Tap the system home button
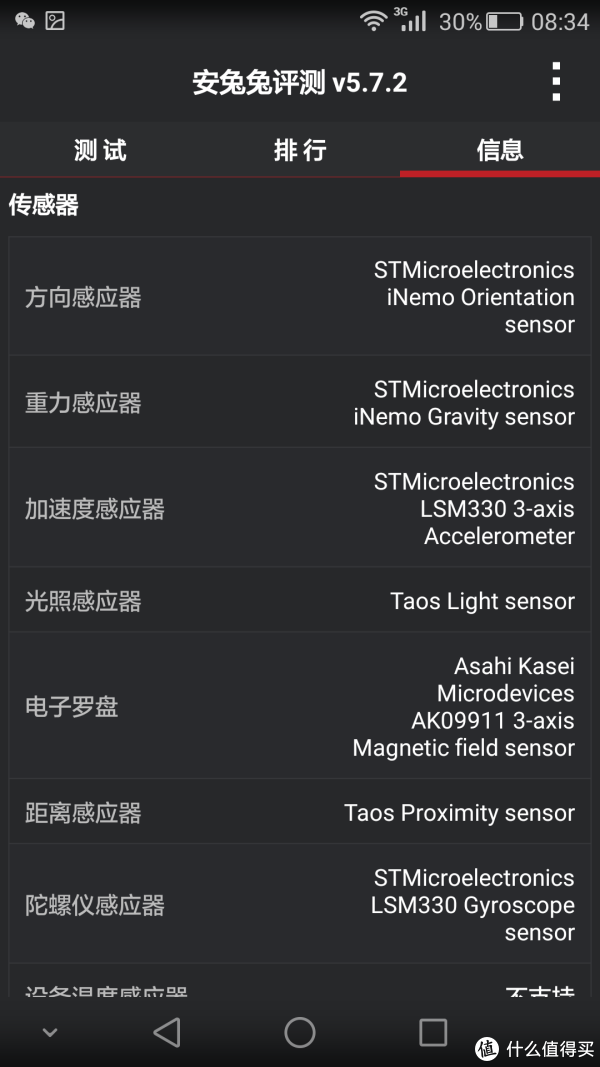 pos(300,1032)
